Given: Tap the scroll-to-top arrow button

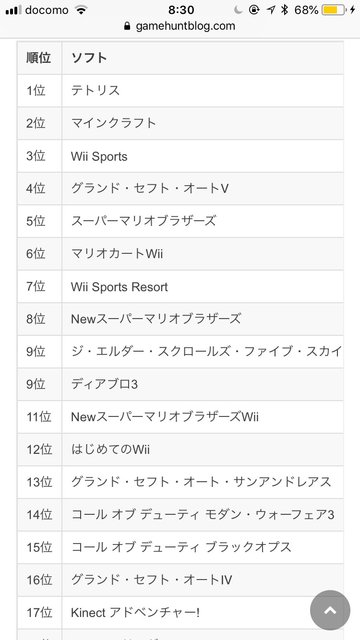Looking at the screenshot, I should pyautogui.click(x=330, y=610).
